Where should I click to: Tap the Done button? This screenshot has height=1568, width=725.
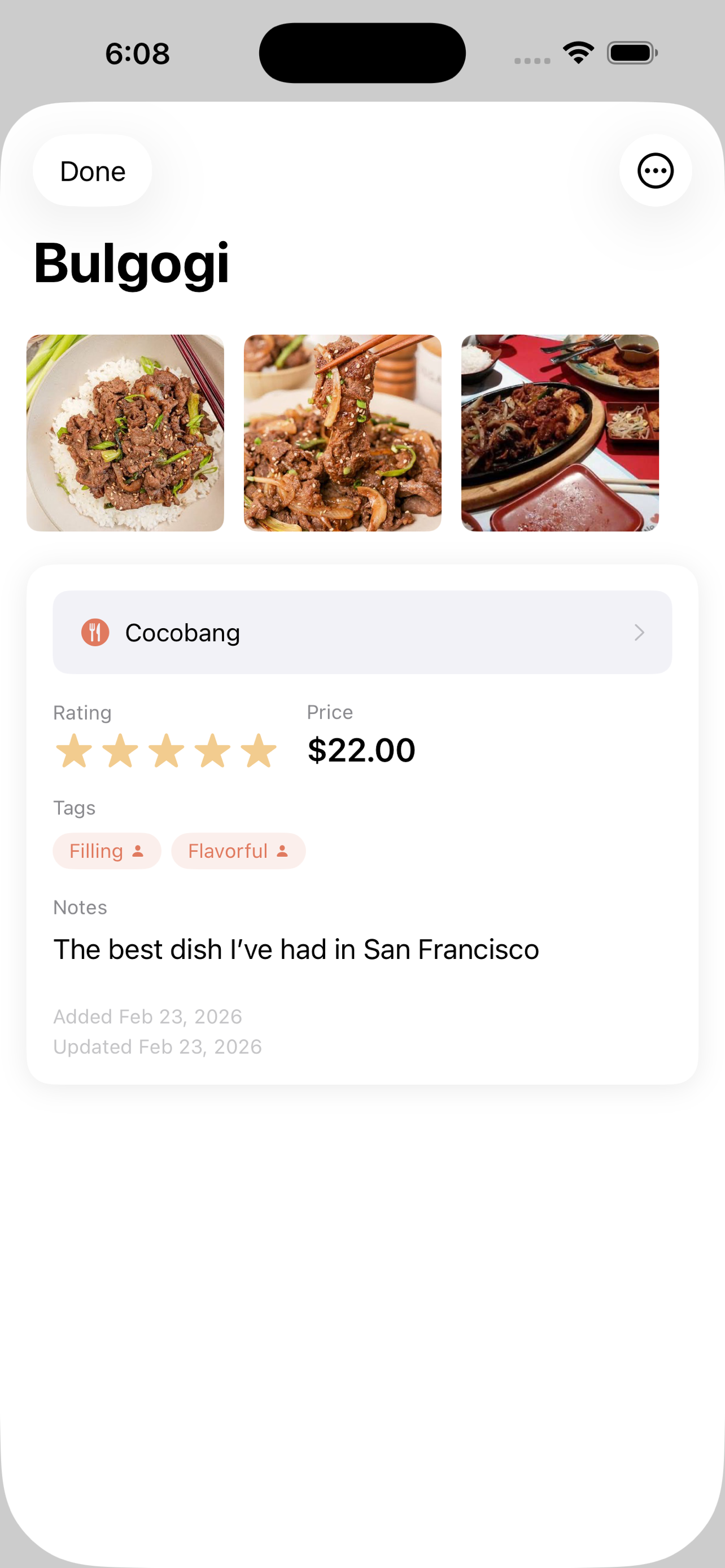[x=93, y=171]
